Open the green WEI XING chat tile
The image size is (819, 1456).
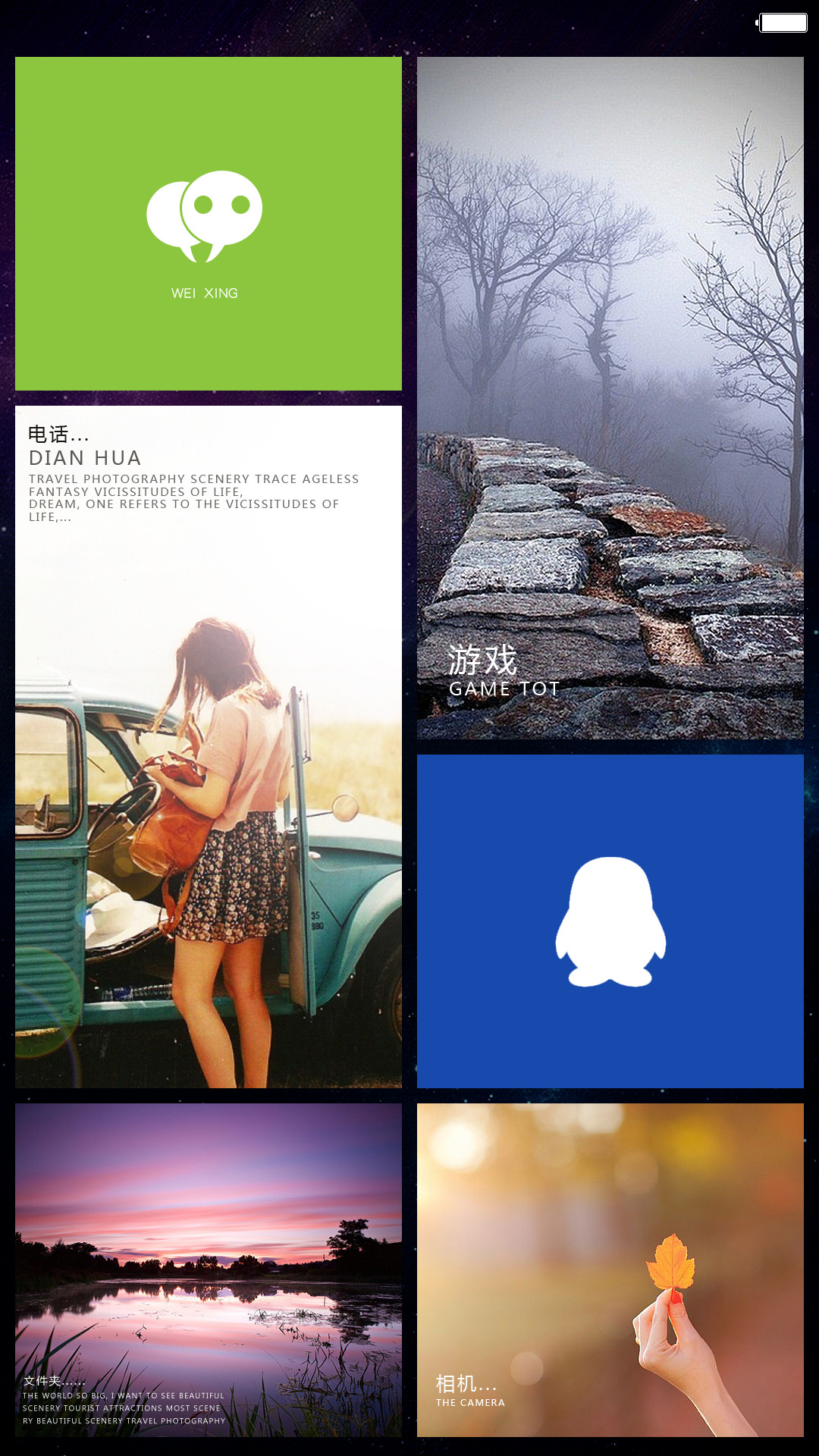pos(209,224)
